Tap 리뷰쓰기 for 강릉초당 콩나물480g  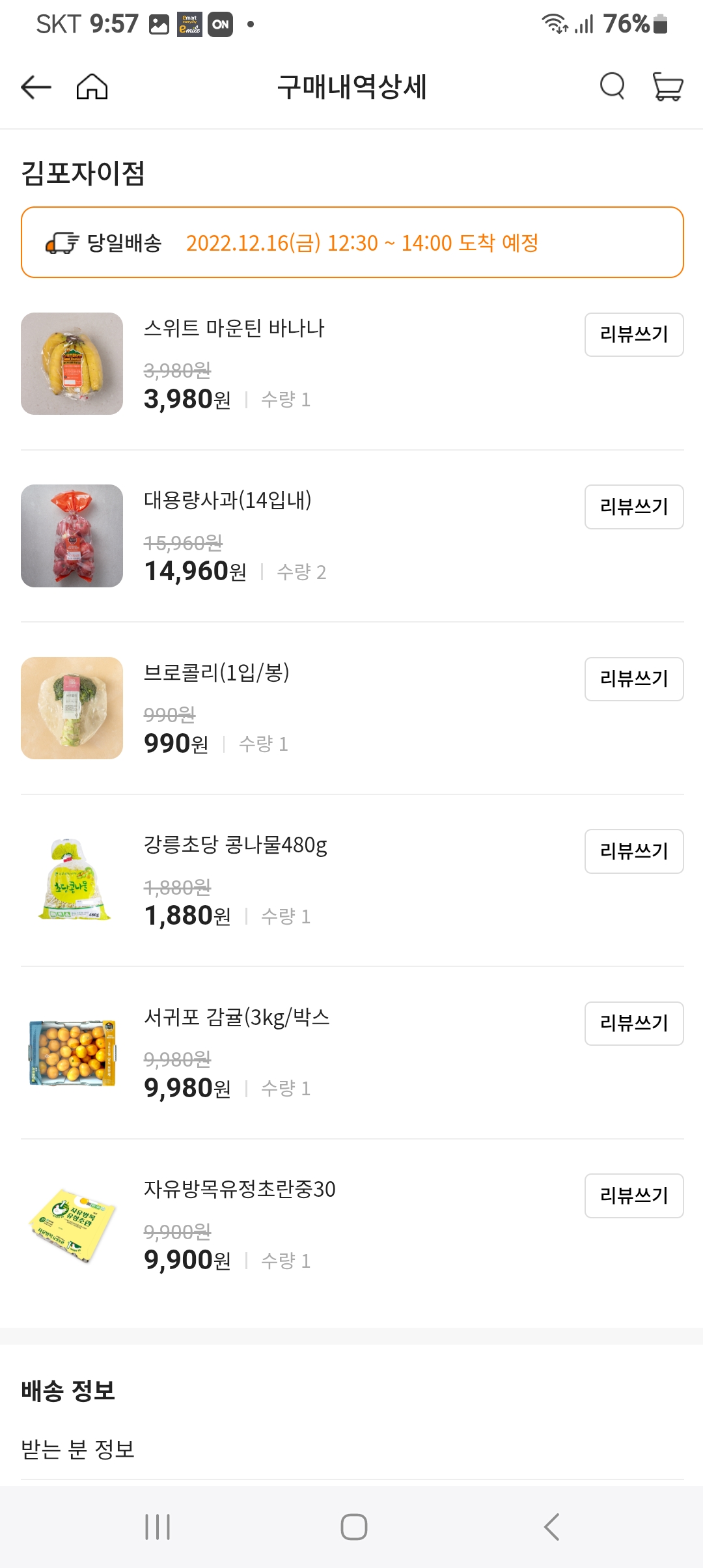(633, 851)
